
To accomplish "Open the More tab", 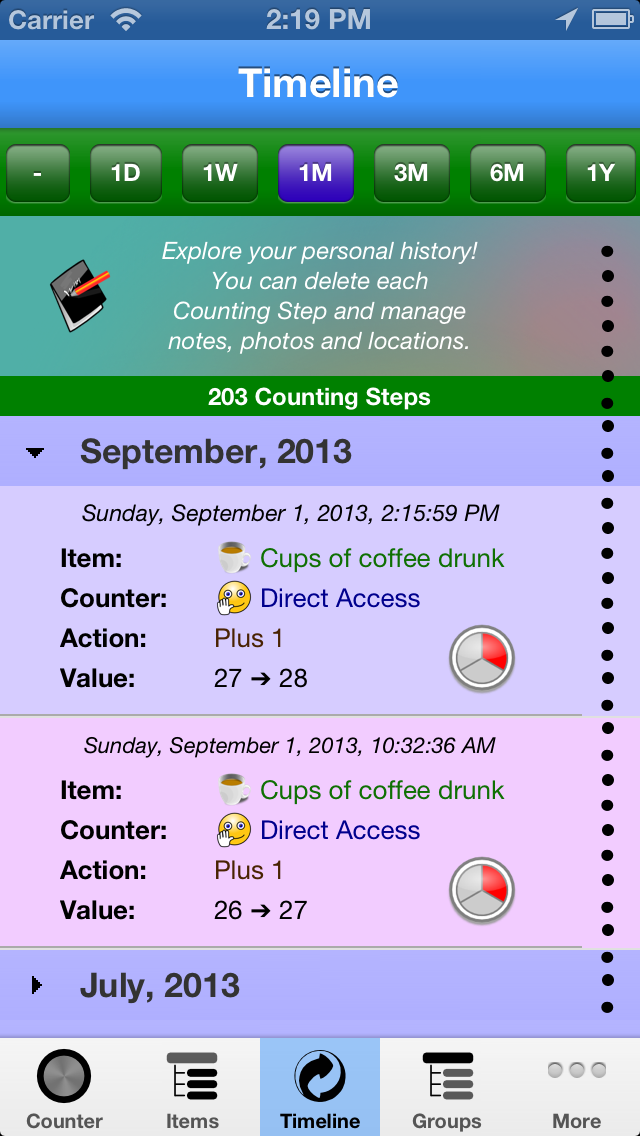I will (577, 1087).
